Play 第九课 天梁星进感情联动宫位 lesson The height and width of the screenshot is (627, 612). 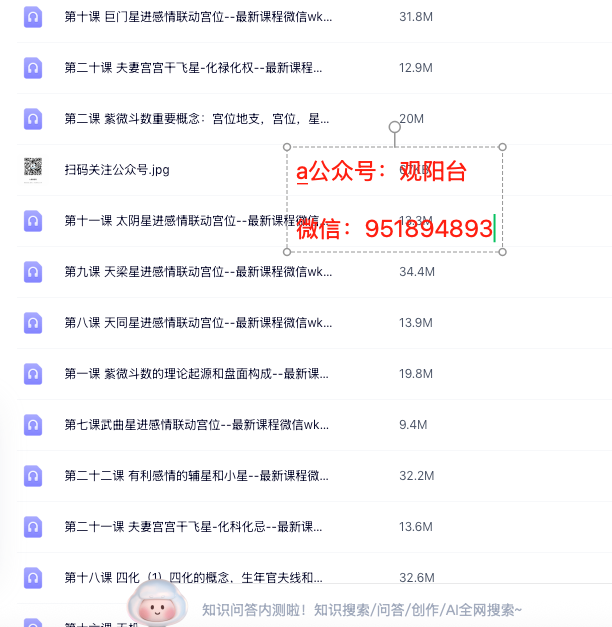197,272
